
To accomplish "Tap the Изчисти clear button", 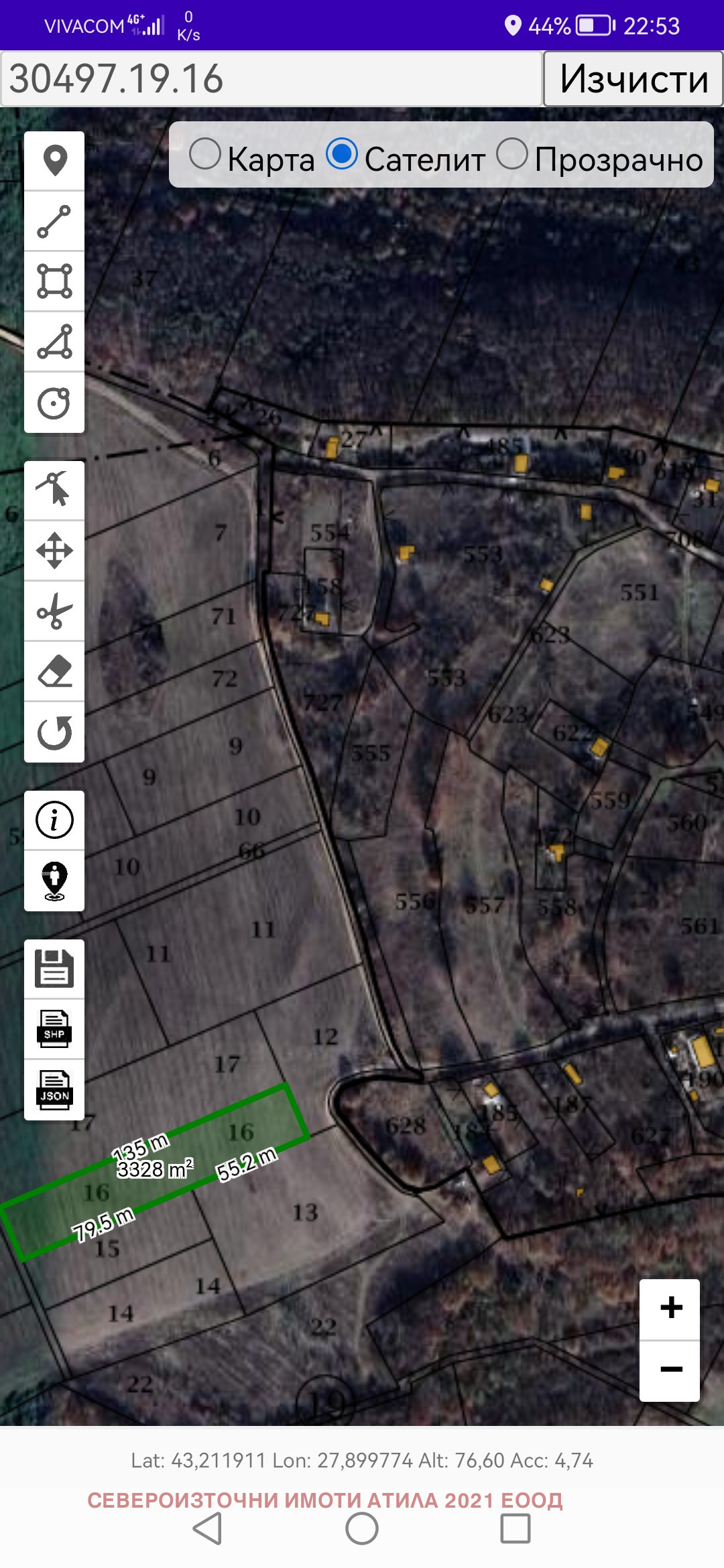I will click(x=633, y=79).
